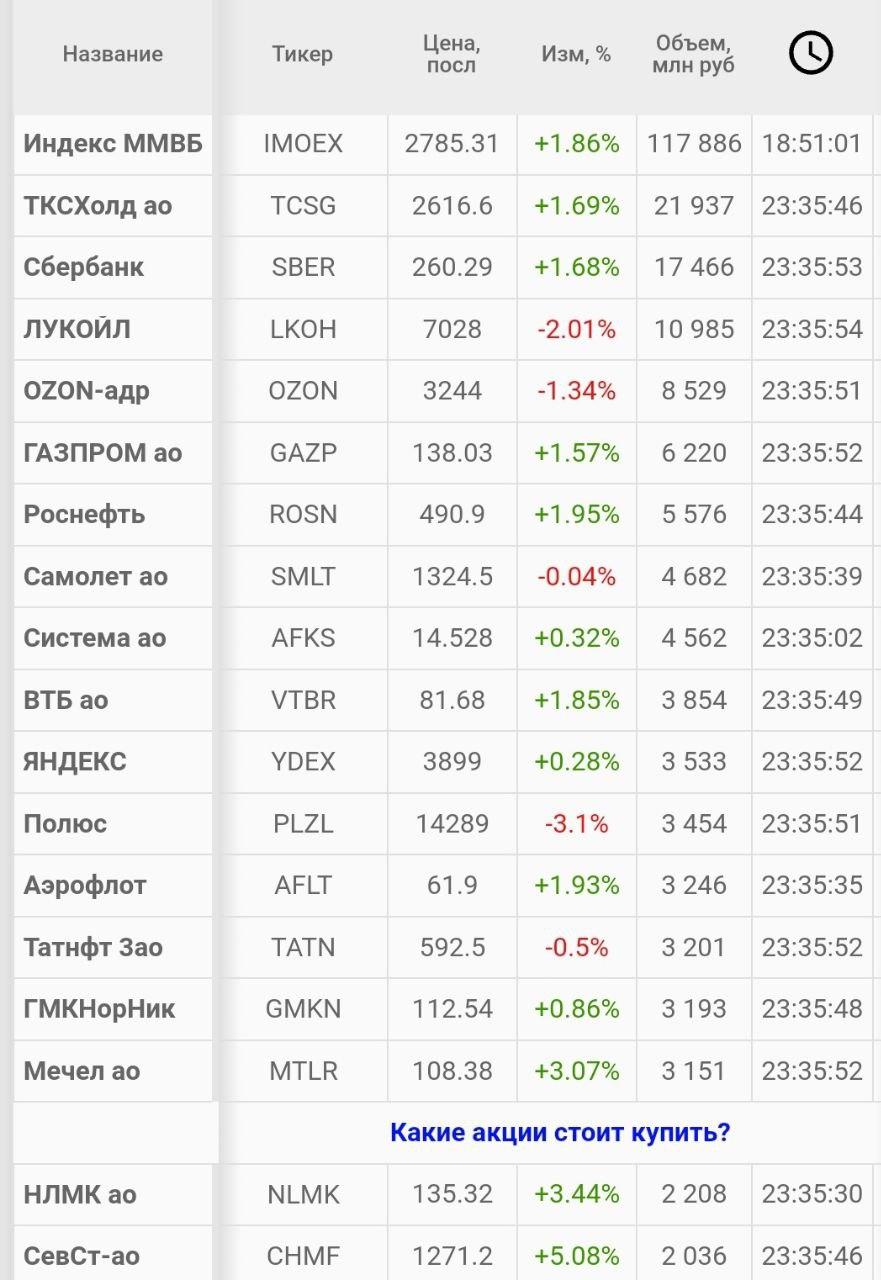Open the link 'Какие акции стоит купить?'

[560, 1133]
